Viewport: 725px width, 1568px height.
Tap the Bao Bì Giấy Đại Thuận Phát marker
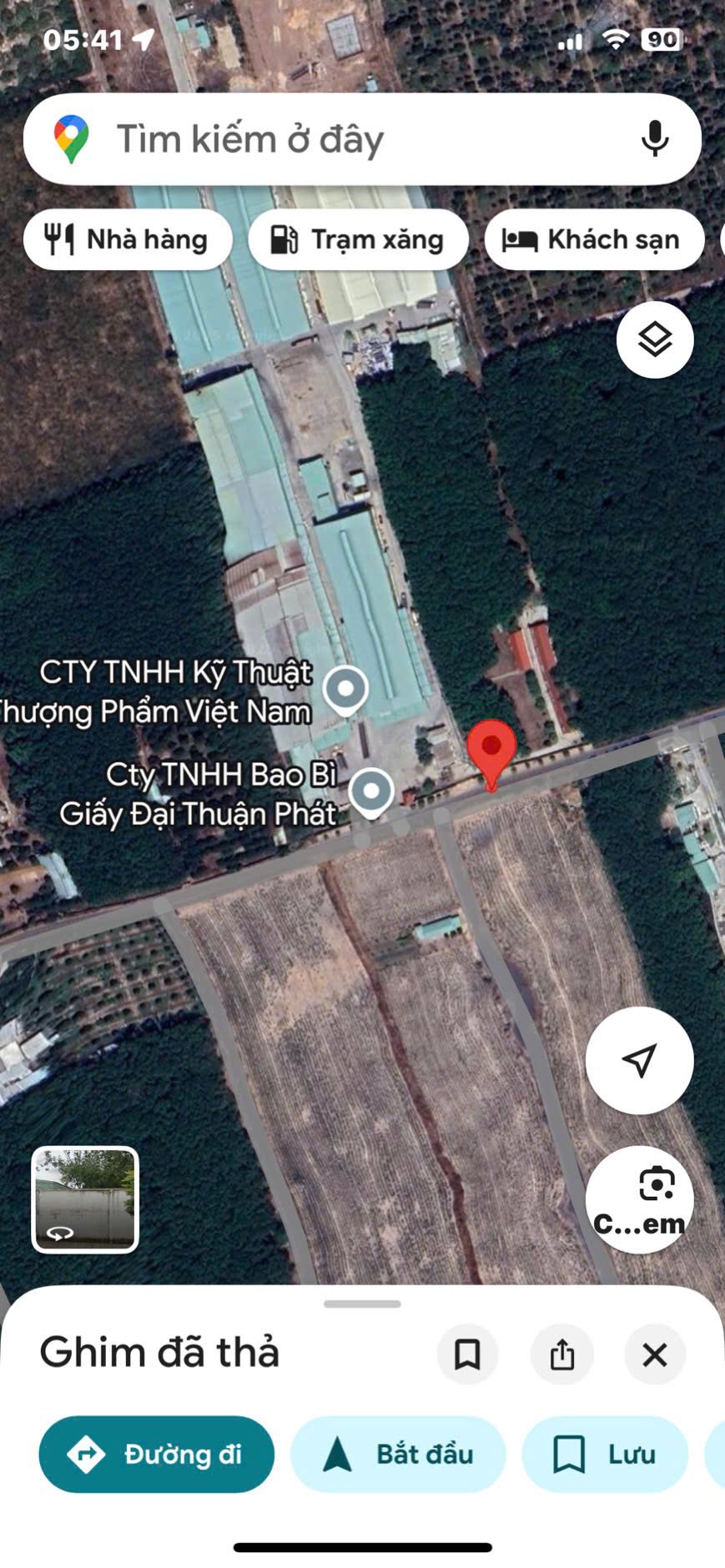371,792
